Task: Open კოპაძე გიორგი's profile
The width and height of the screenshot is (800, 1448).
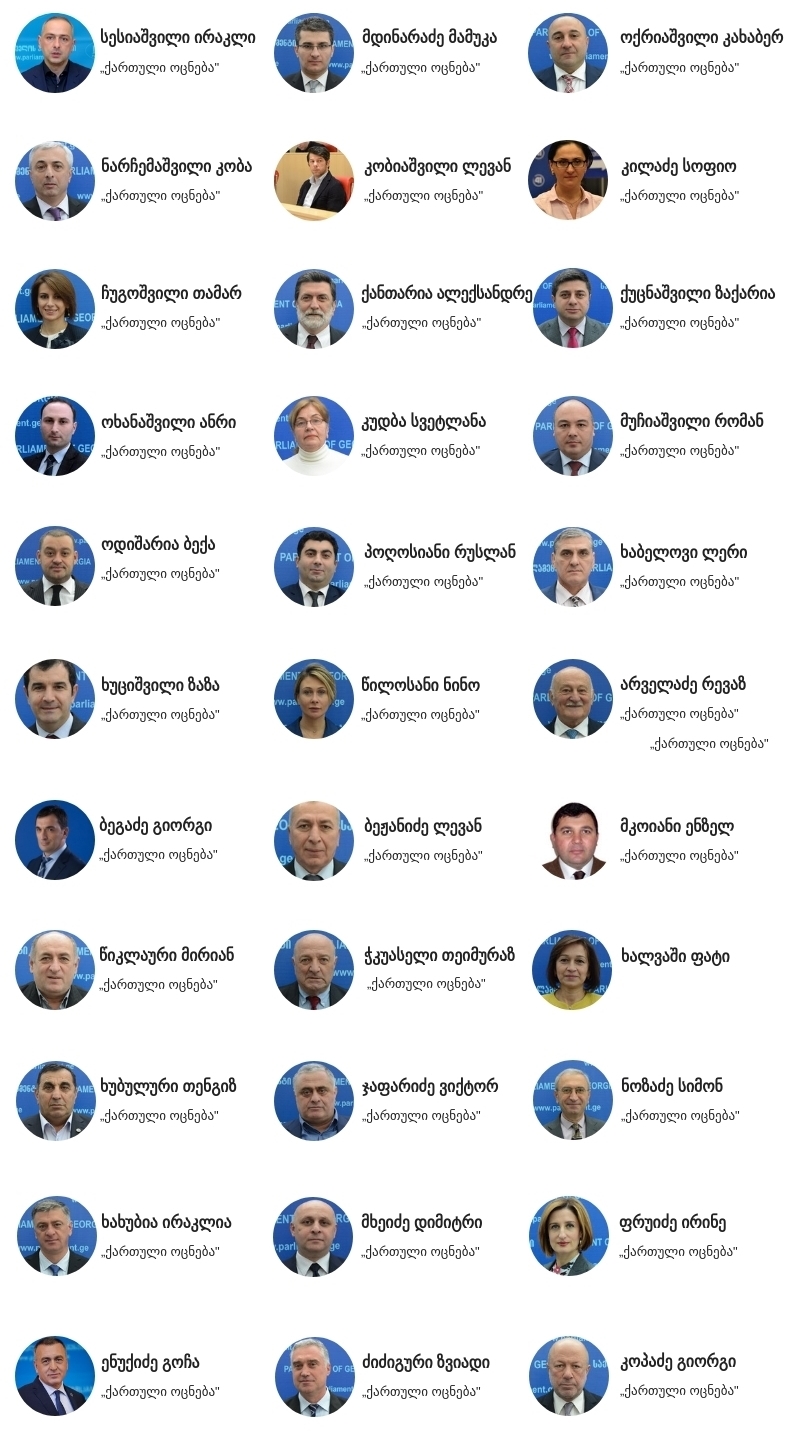Action: 677,1362
